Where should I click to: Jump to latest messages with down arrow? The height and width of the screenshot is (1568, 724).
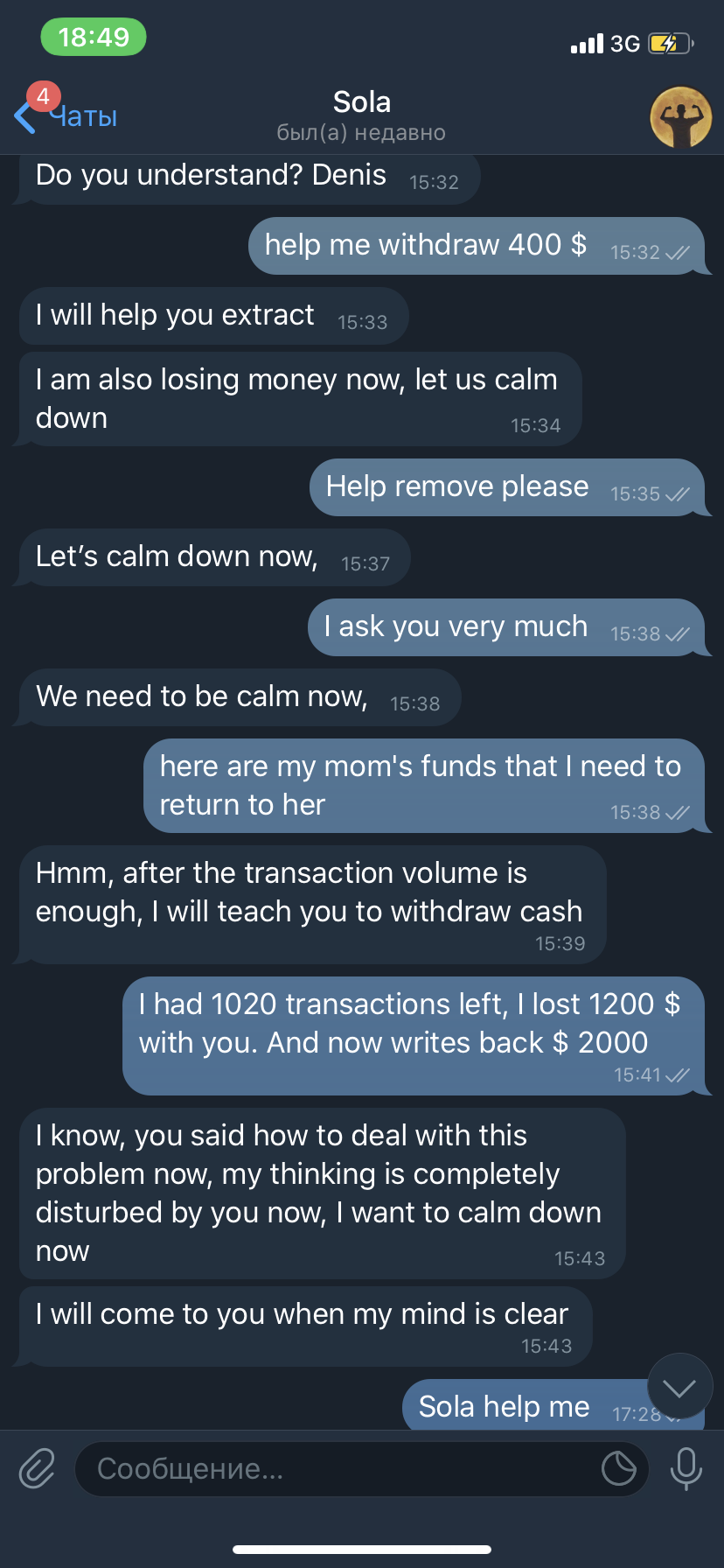(679, 1387)
